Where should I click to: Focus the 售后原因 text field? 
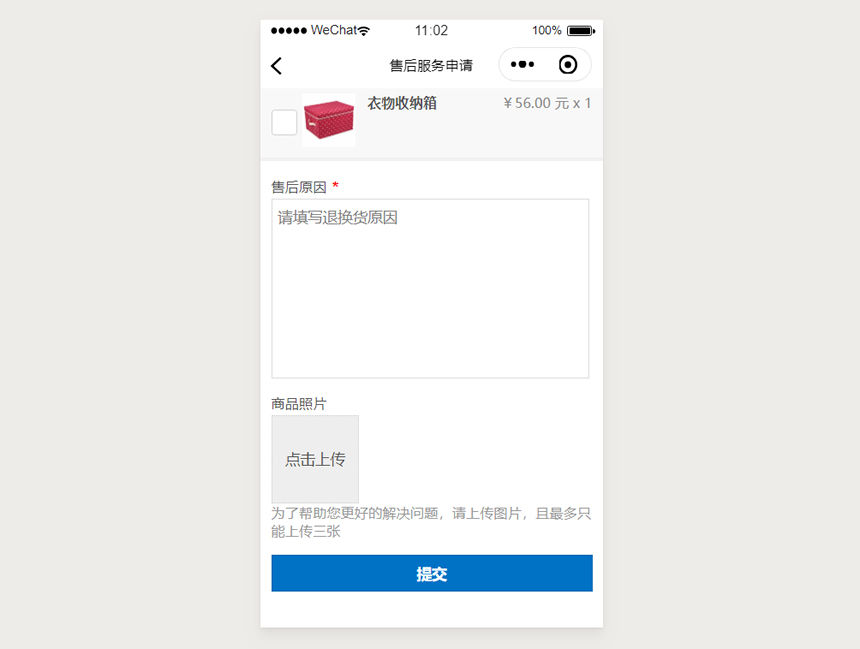pyautogui.click(x=430, y=288)
